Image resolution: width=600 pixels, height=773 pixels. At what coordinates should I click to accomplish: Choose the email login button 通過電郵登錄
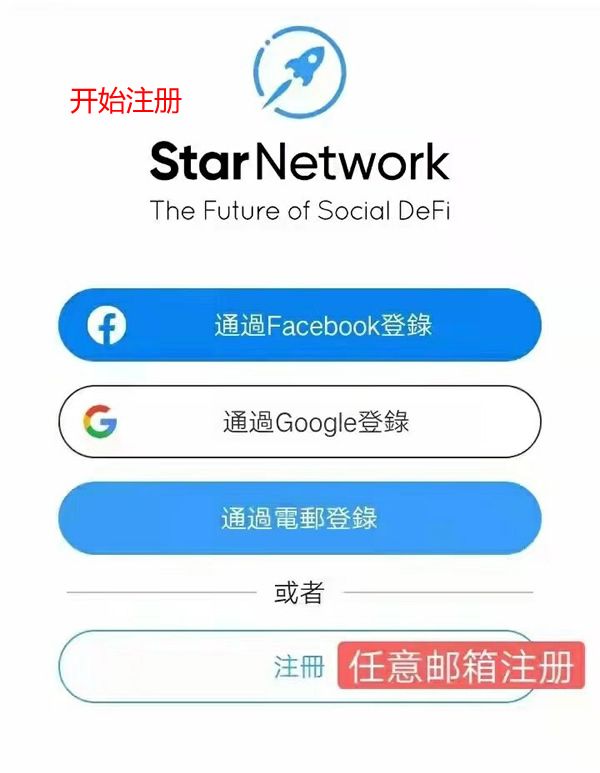coord(300,518)
